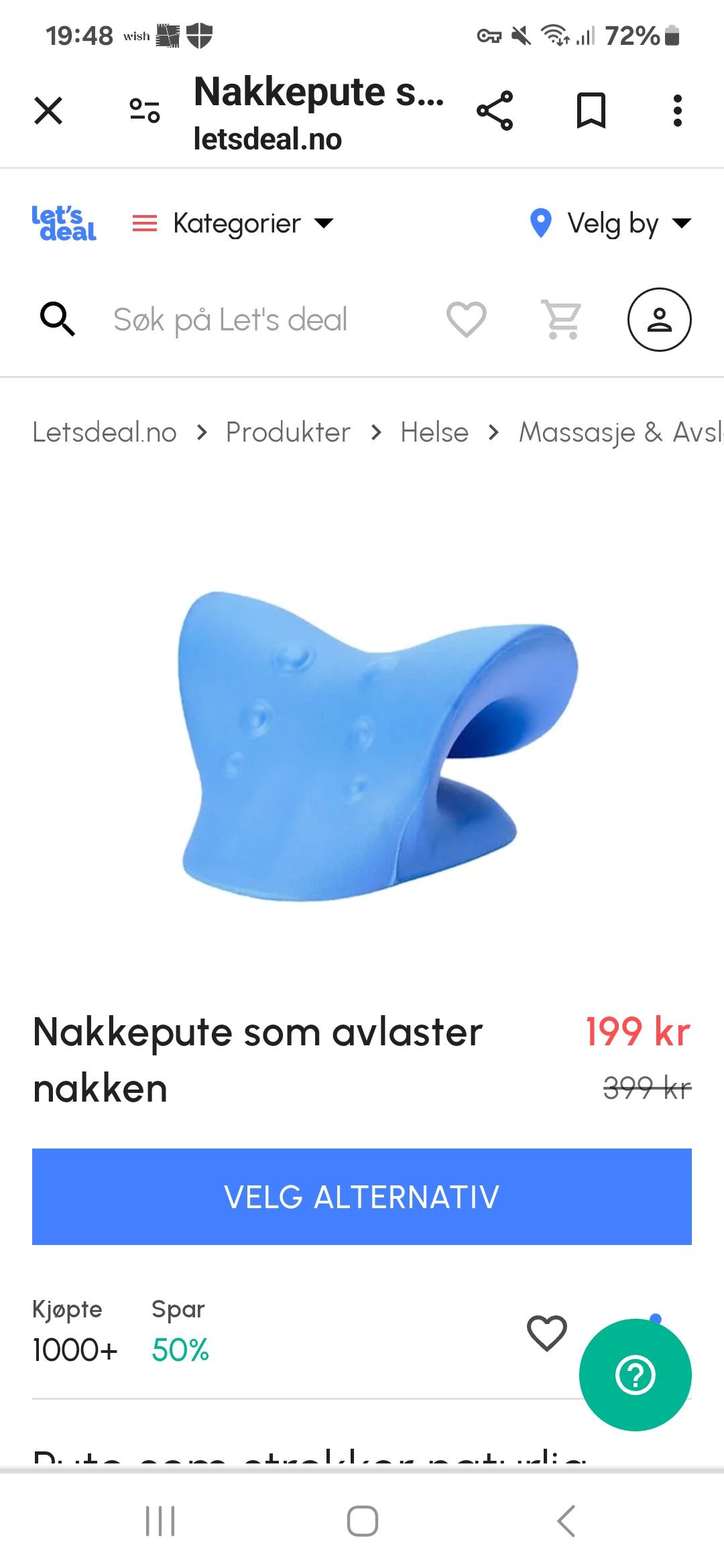Open the Massasje & Avsl breadcrumb link
The width and height of the screenshot is (724, 1568).
pyautogui.click(x=621, y=432)
